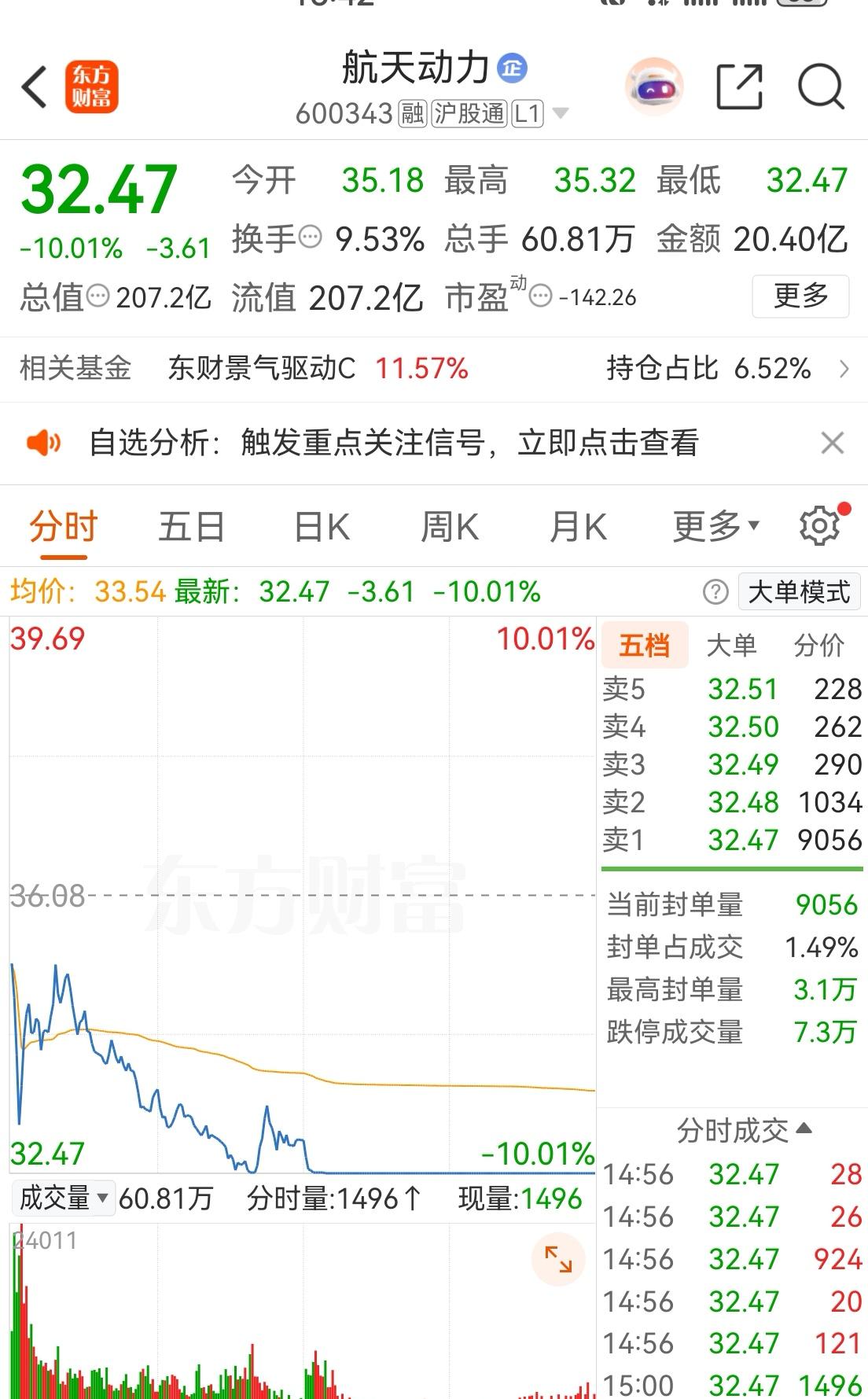Click the back arrow icon

[35, 87]
